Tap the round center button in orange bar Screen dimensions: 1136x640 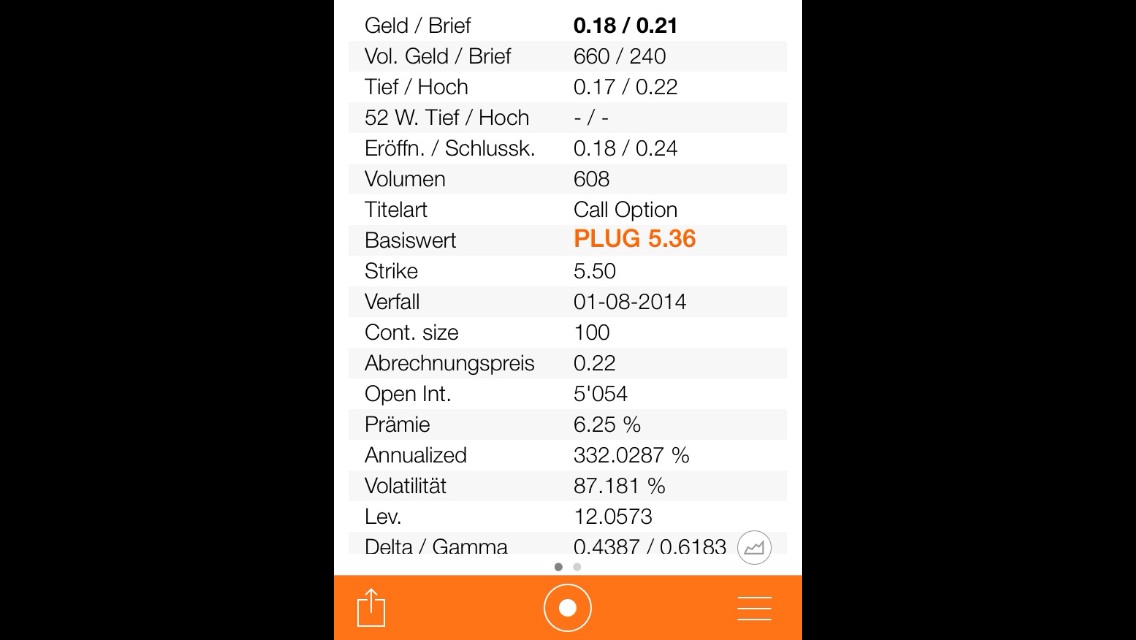coord(568,608)
